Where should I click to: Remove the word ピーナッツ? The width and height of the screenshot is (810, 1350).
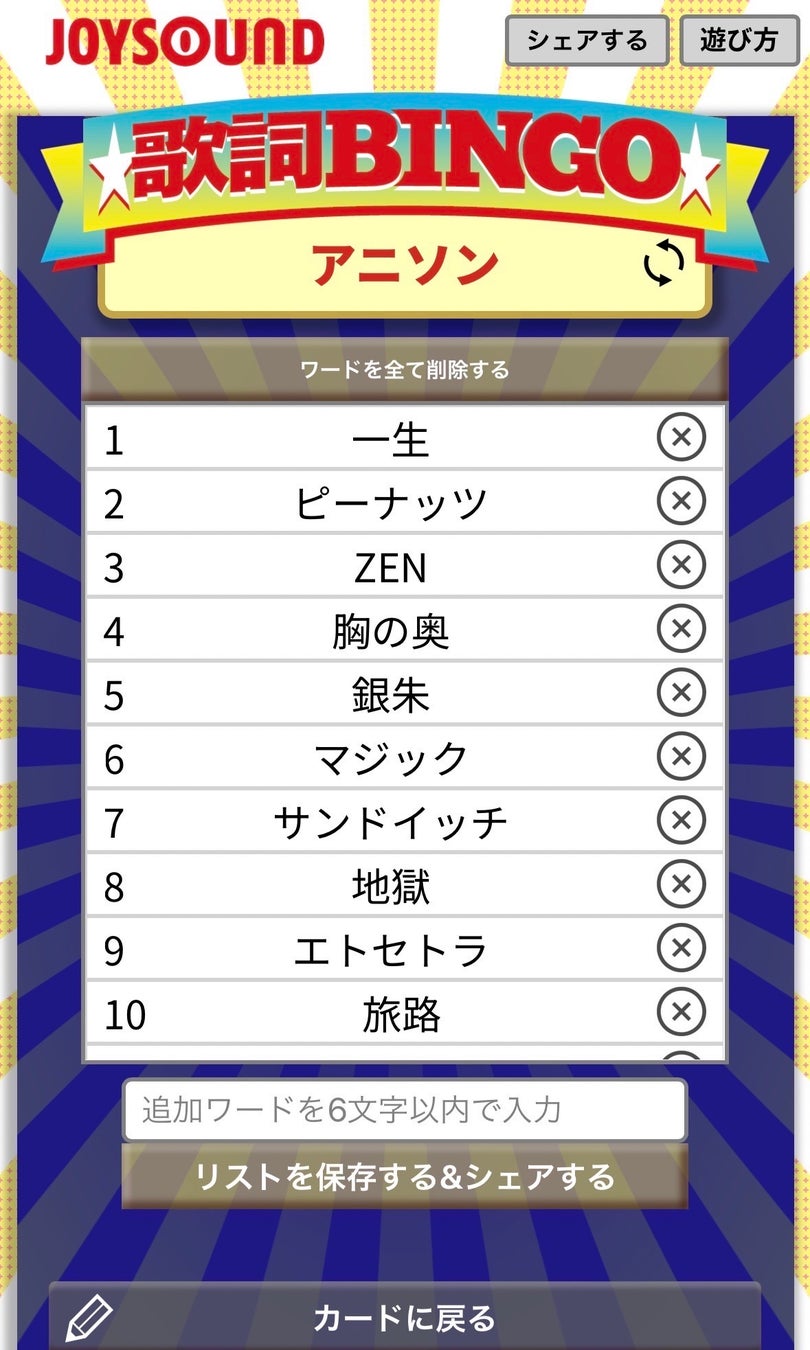point(681,502)
